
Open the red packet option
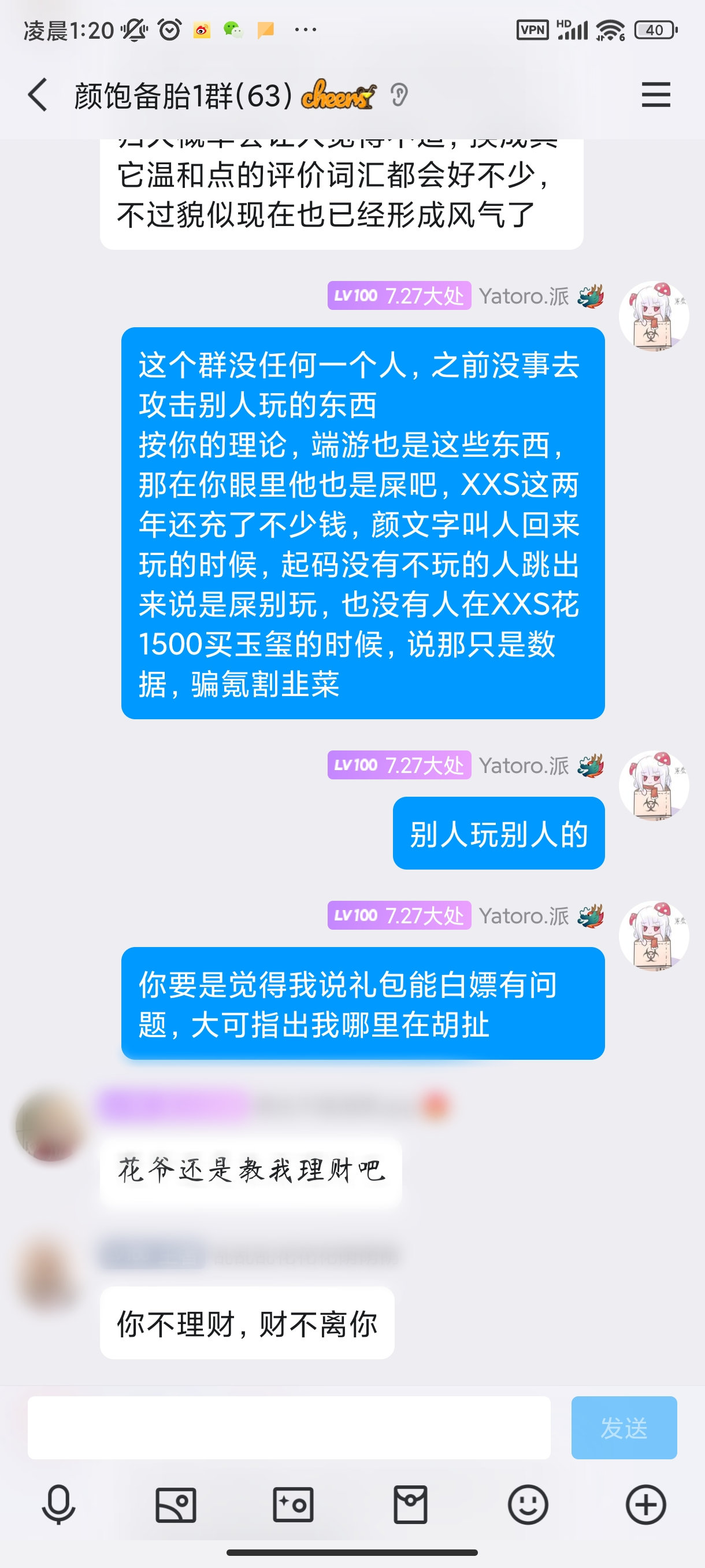pos(411,1504)
